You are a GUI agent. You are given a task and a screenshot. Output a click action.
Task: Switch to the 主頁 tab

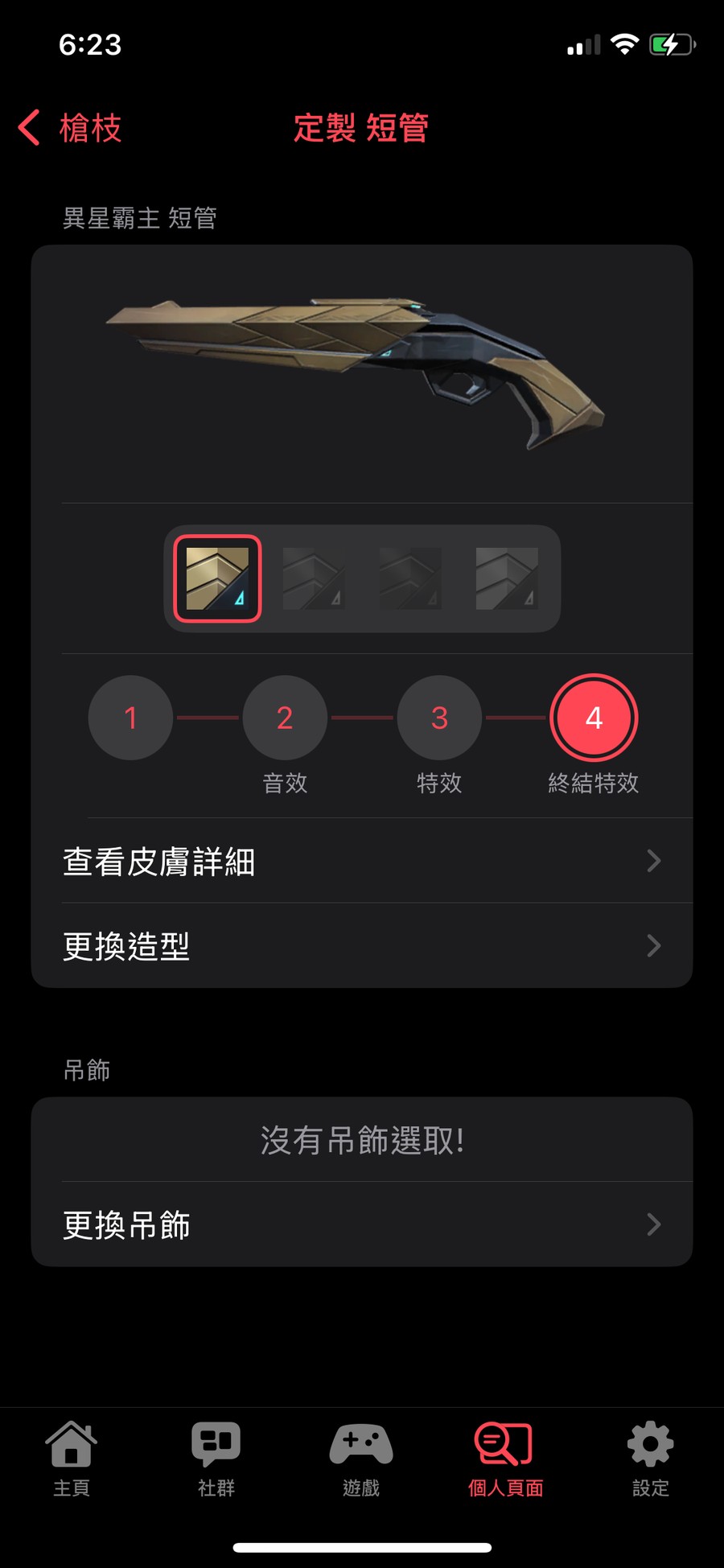click(x=72, y=1458)
